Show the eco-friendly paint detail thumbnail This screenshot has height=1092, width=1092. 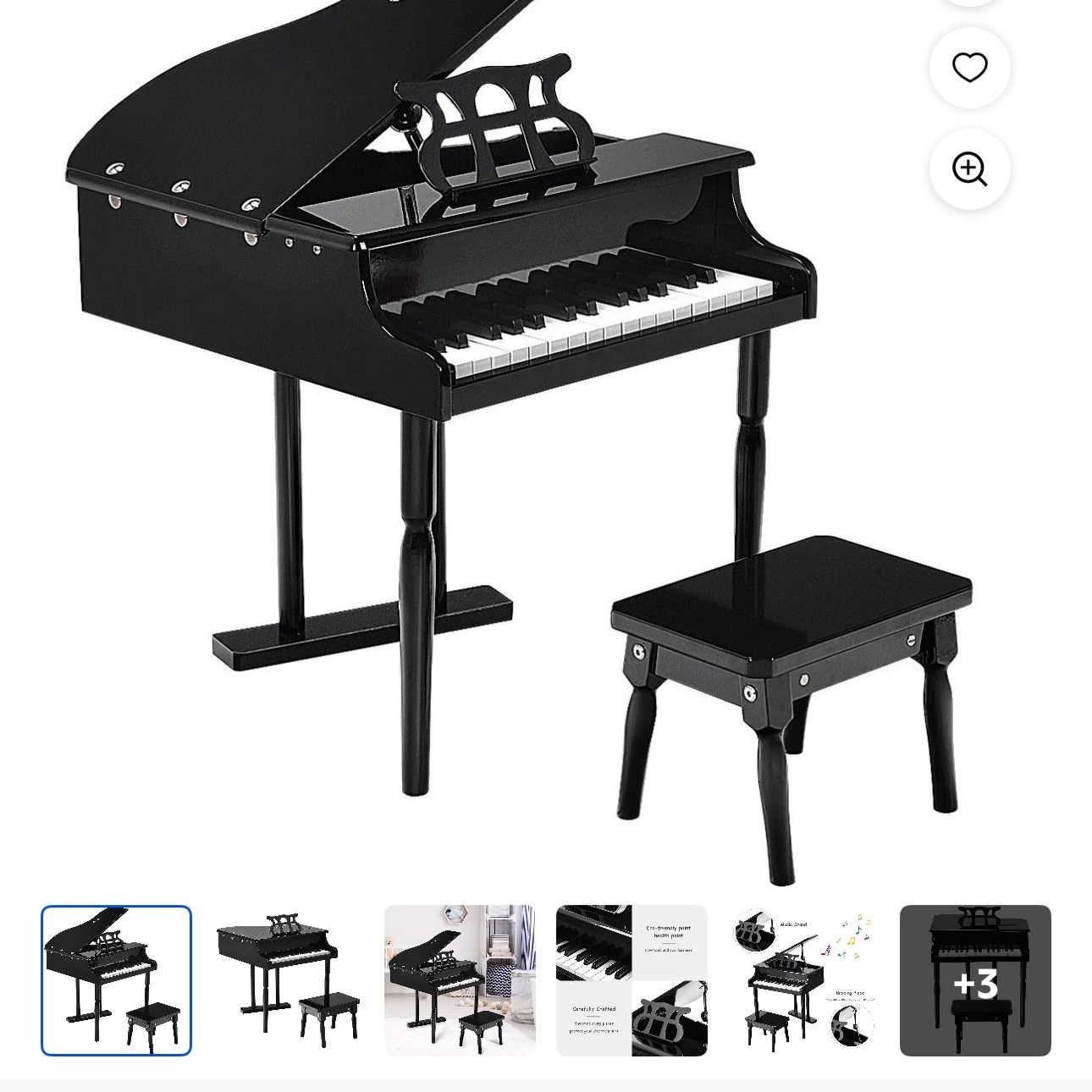pos(631,980)
